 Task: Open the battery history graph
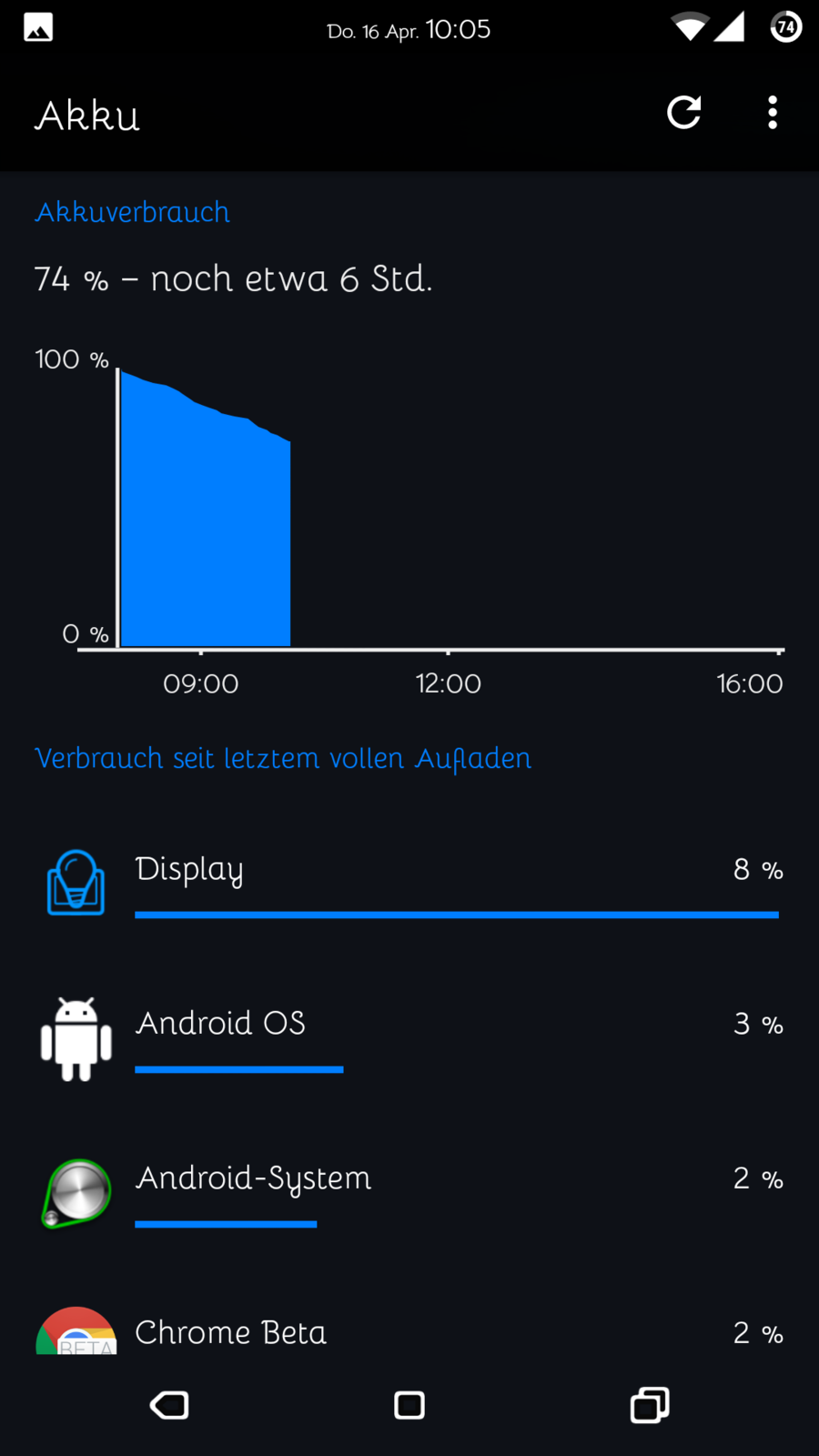pos(409,510)
